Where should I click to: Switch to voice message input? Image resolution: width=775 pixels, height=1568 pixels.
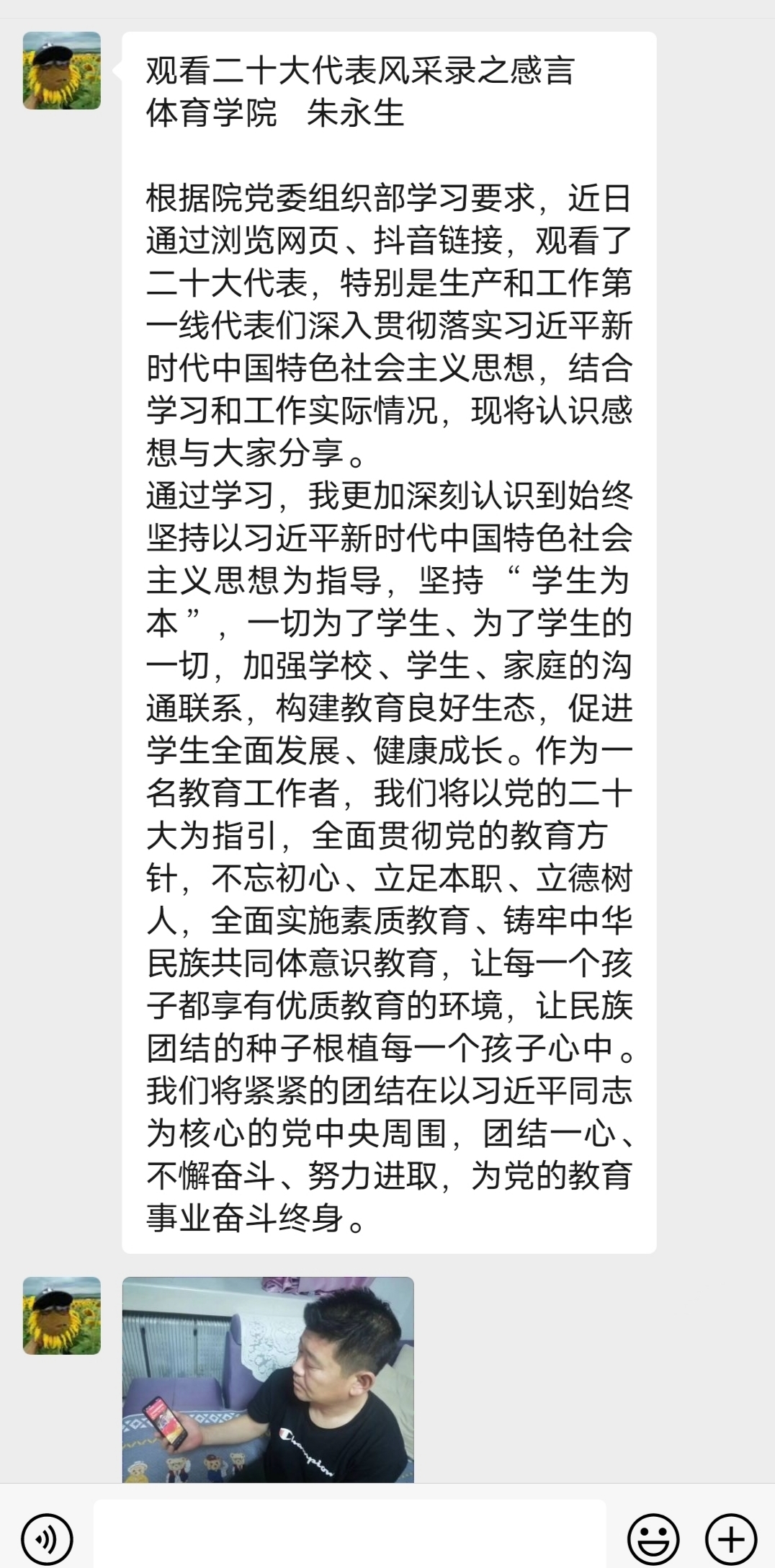[47, 1539]
